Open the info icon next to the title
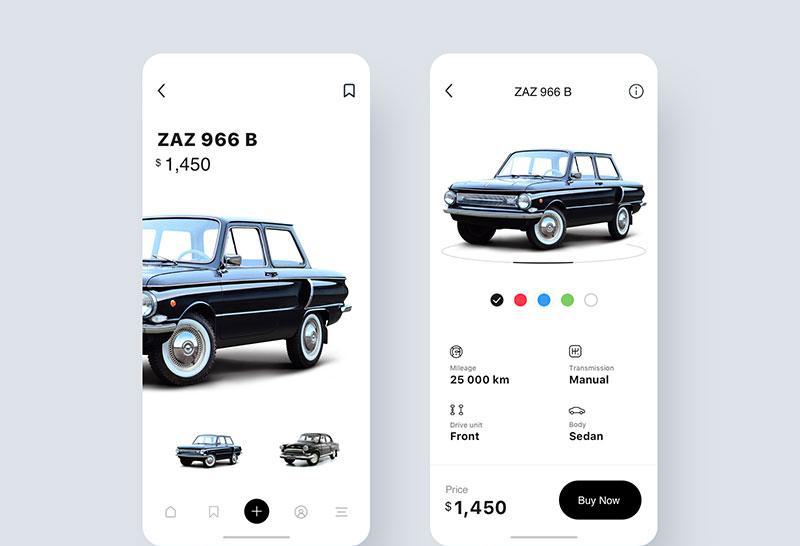Viewport: 800px width, 546px height. pos(636,91)
